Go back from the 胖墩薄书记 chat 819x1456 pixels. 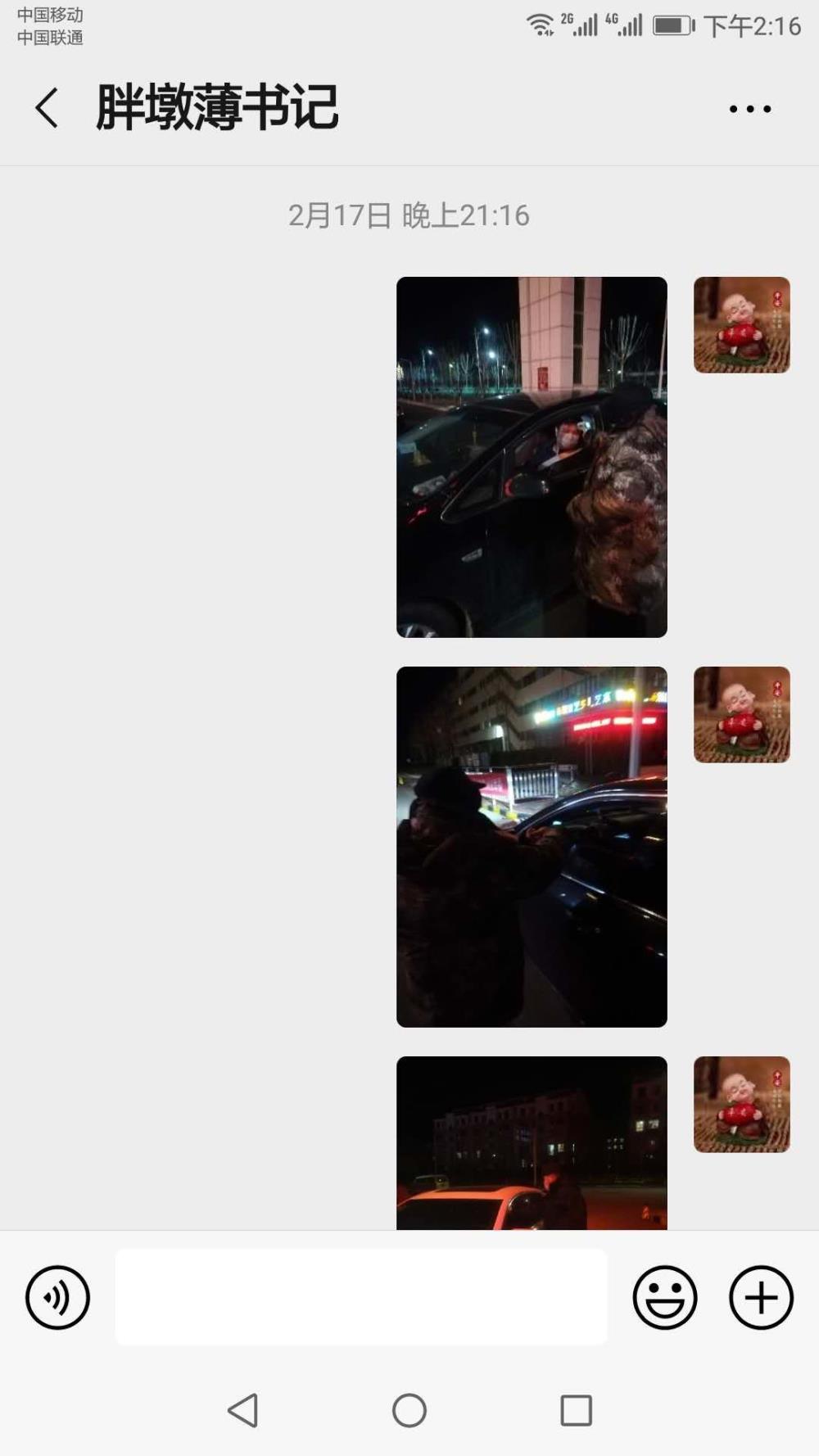coord(47,108)
